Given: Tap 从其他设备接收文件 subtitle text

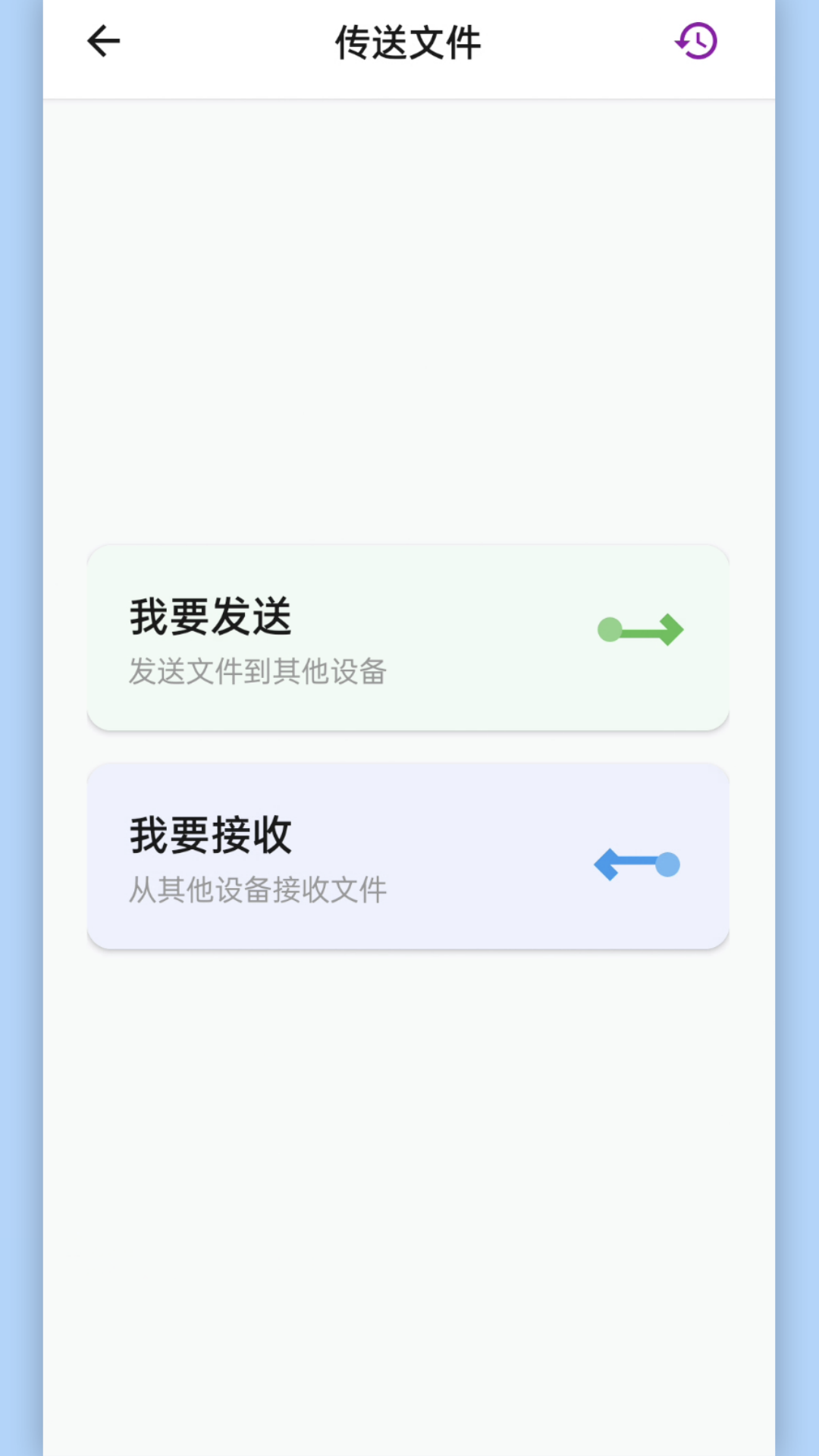Looking at the screenshot, I should tap(258, 891).
